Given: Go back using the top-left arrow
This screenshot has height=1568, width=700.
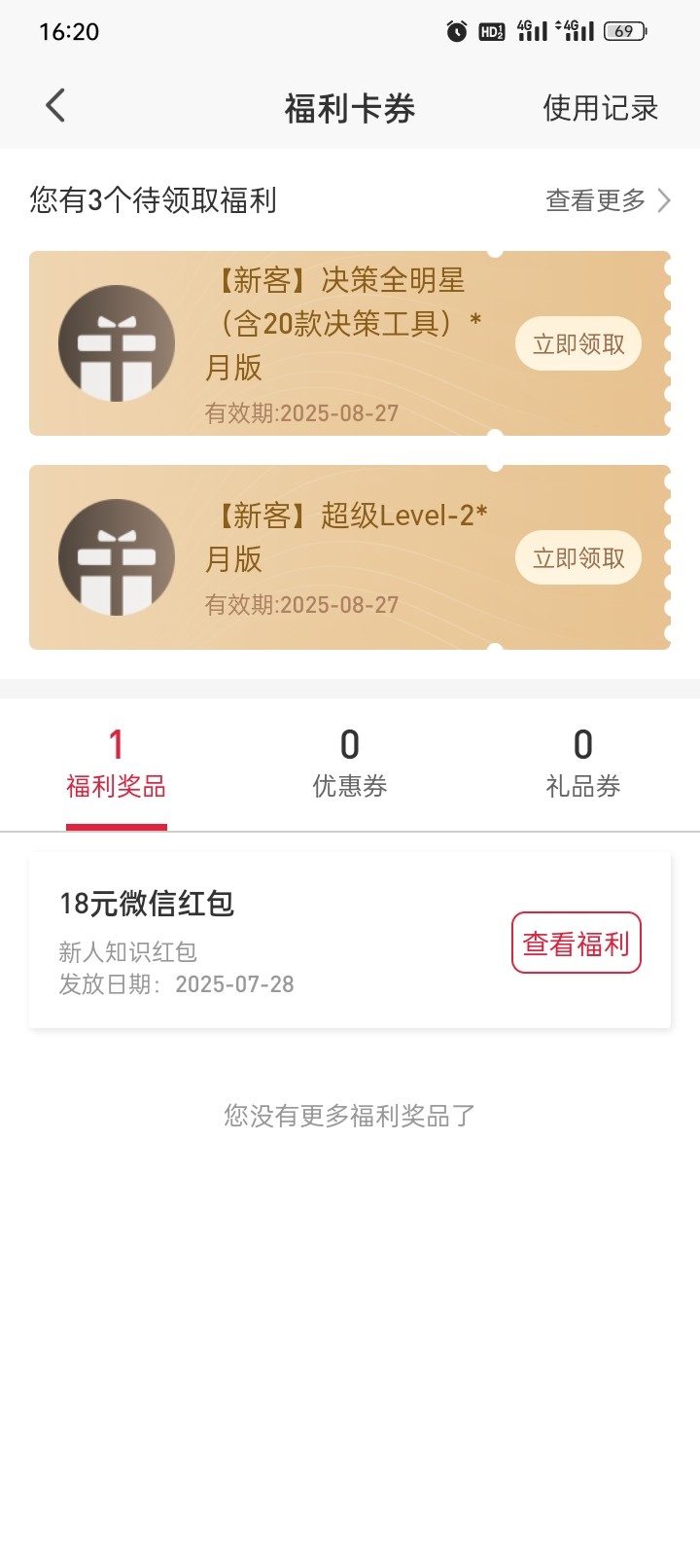Looking at the screenshot, I should (55, 106).
